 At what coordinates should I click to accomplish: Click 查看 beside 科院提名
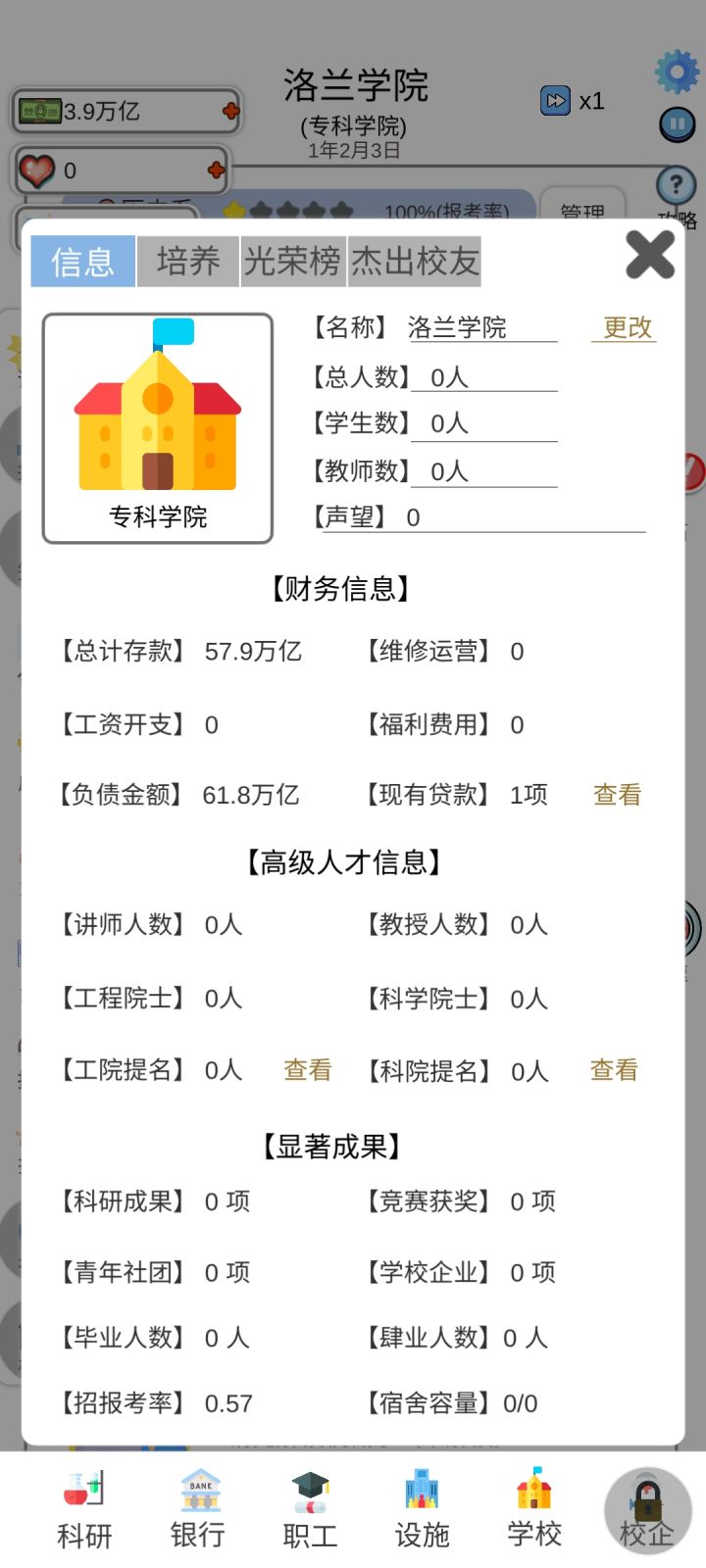coord(613,1070)
